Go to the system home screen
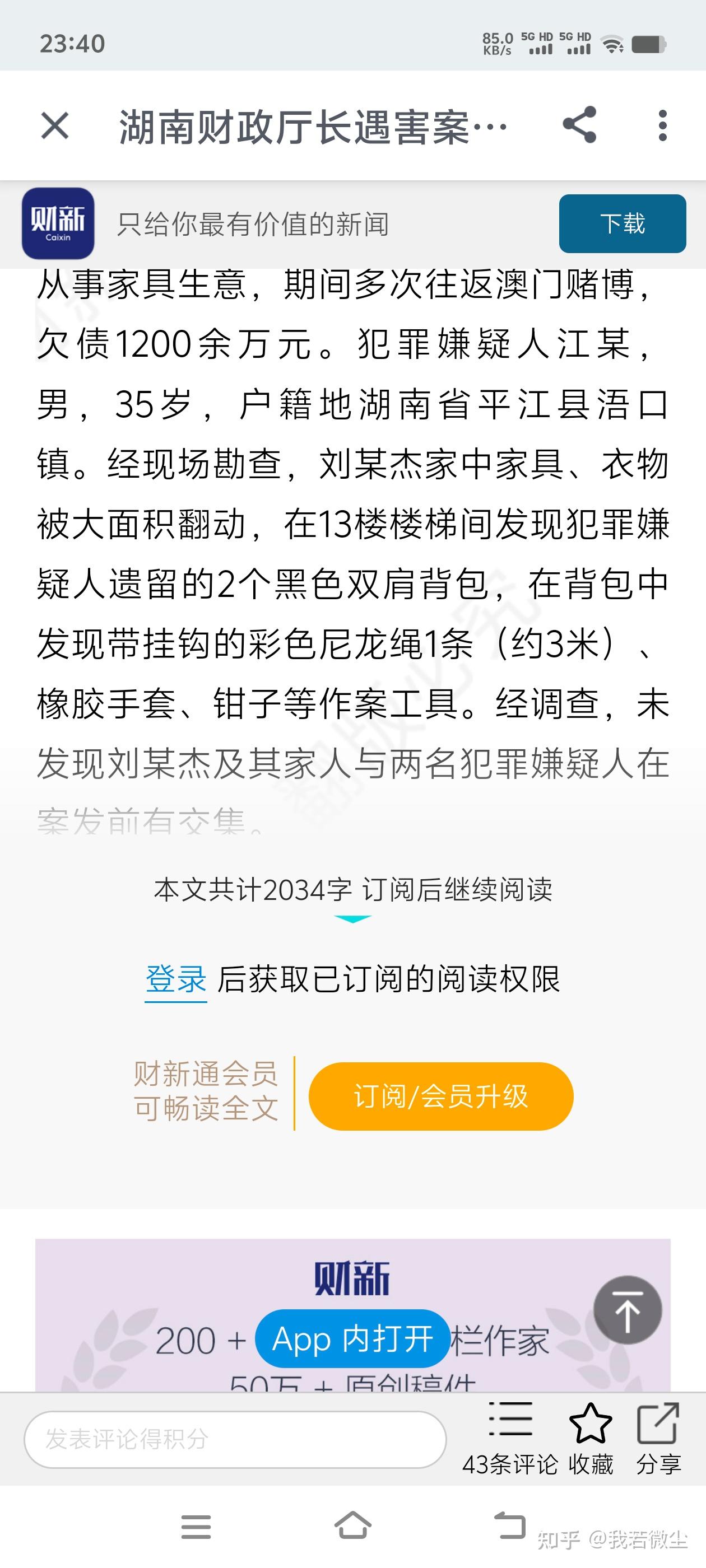This screenshot has height=1568, width=706. point(352,1527)
